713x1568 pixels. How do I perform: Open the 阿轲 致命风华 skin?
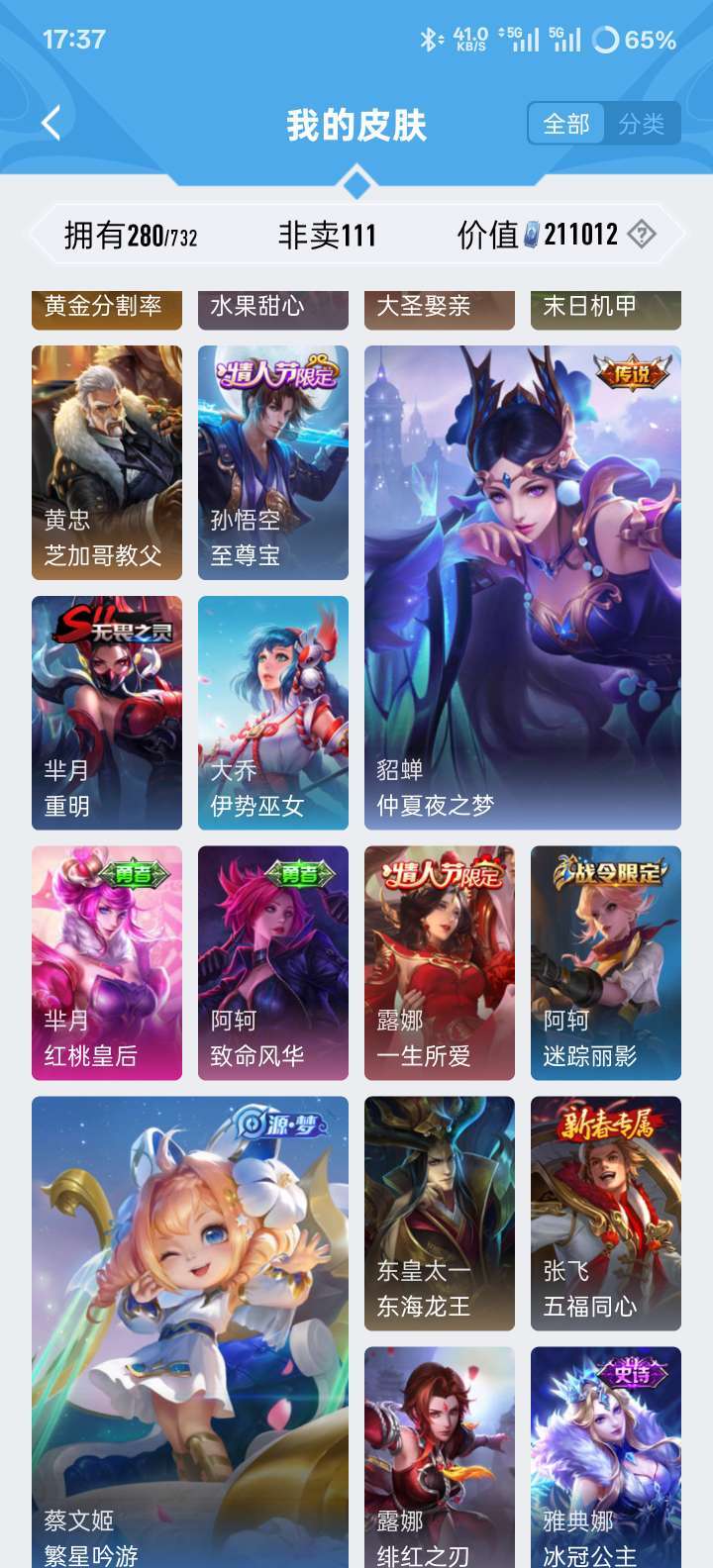click(x=273, y=962)
